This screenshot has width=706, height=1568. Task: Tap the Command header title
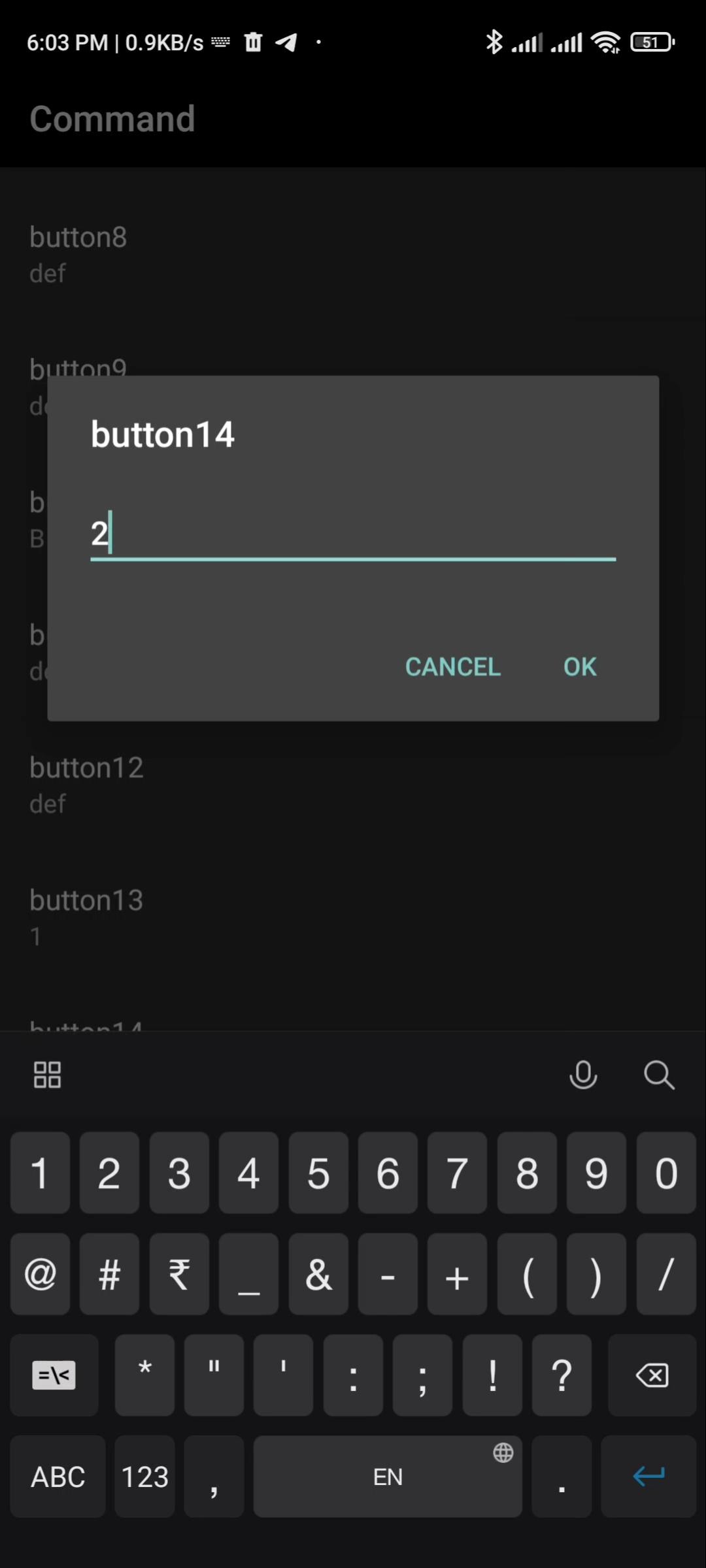[x=112, y=118]
